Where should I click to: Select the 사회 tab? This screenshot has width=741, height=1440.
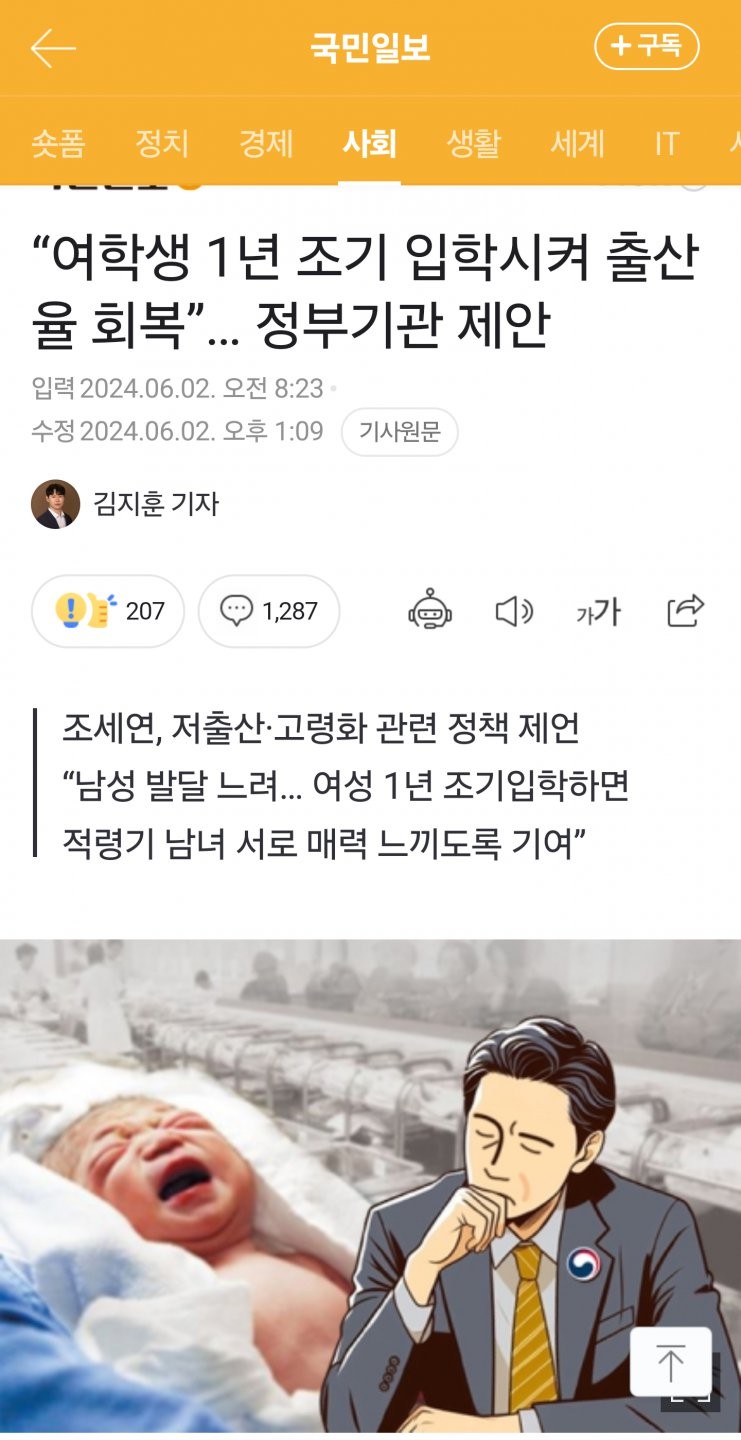369,143
